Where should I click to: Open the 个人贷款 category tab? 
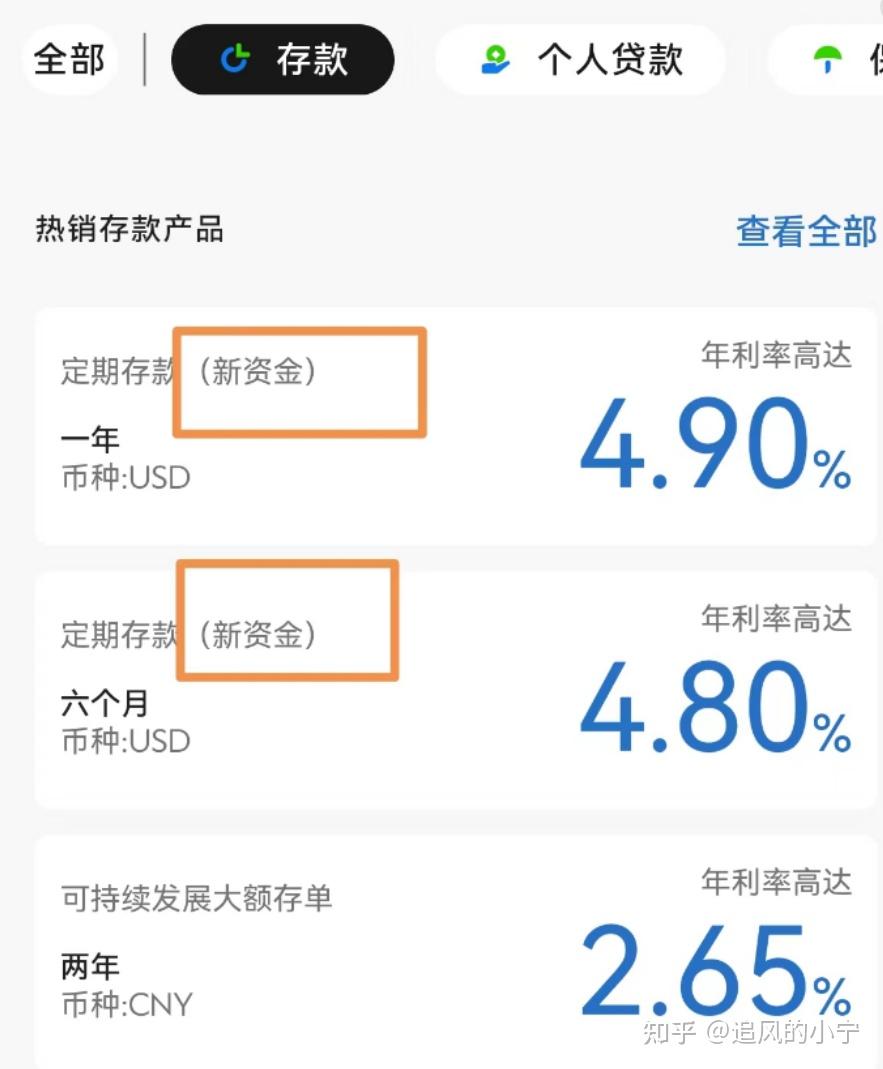click(580, 59)
